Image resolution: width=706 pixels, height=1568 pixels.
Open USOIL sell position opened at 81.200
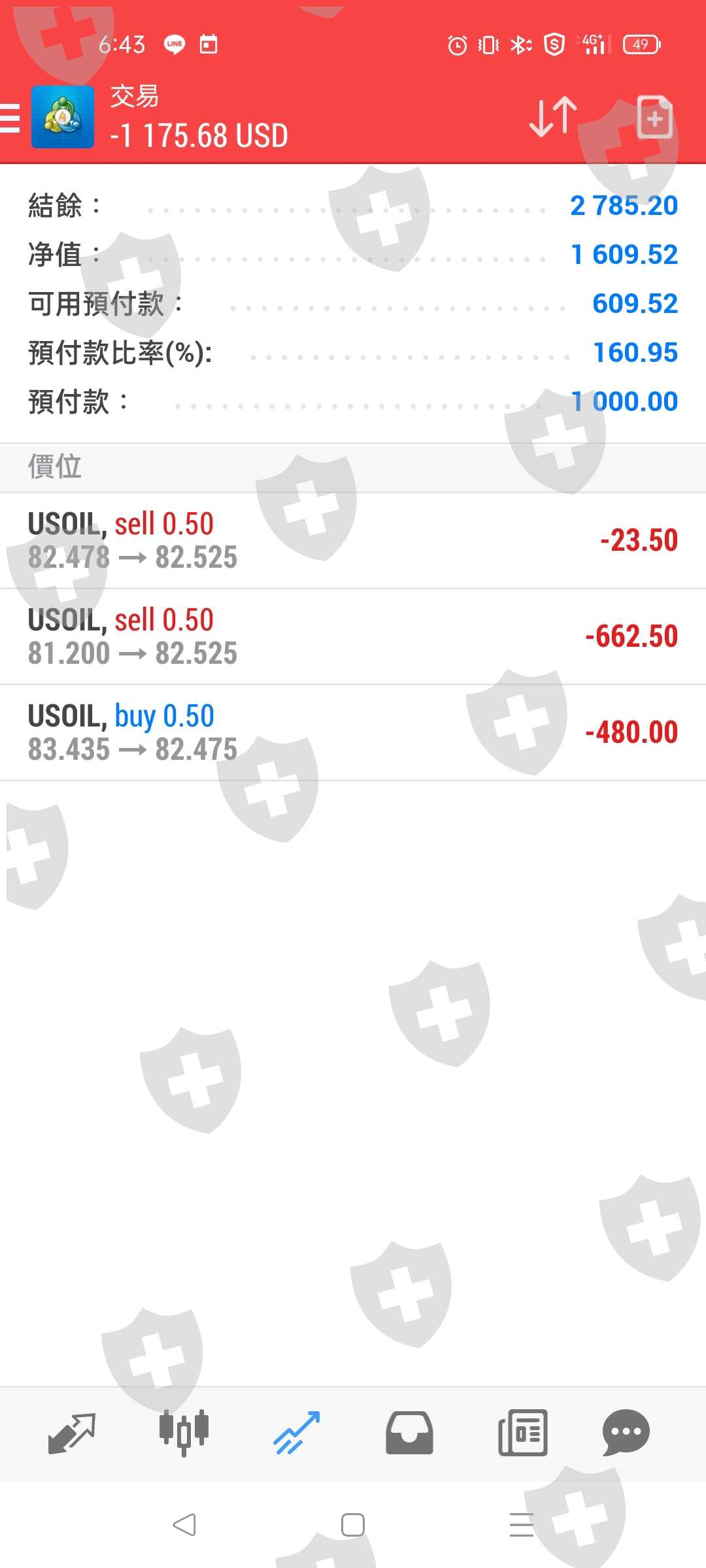353,636
